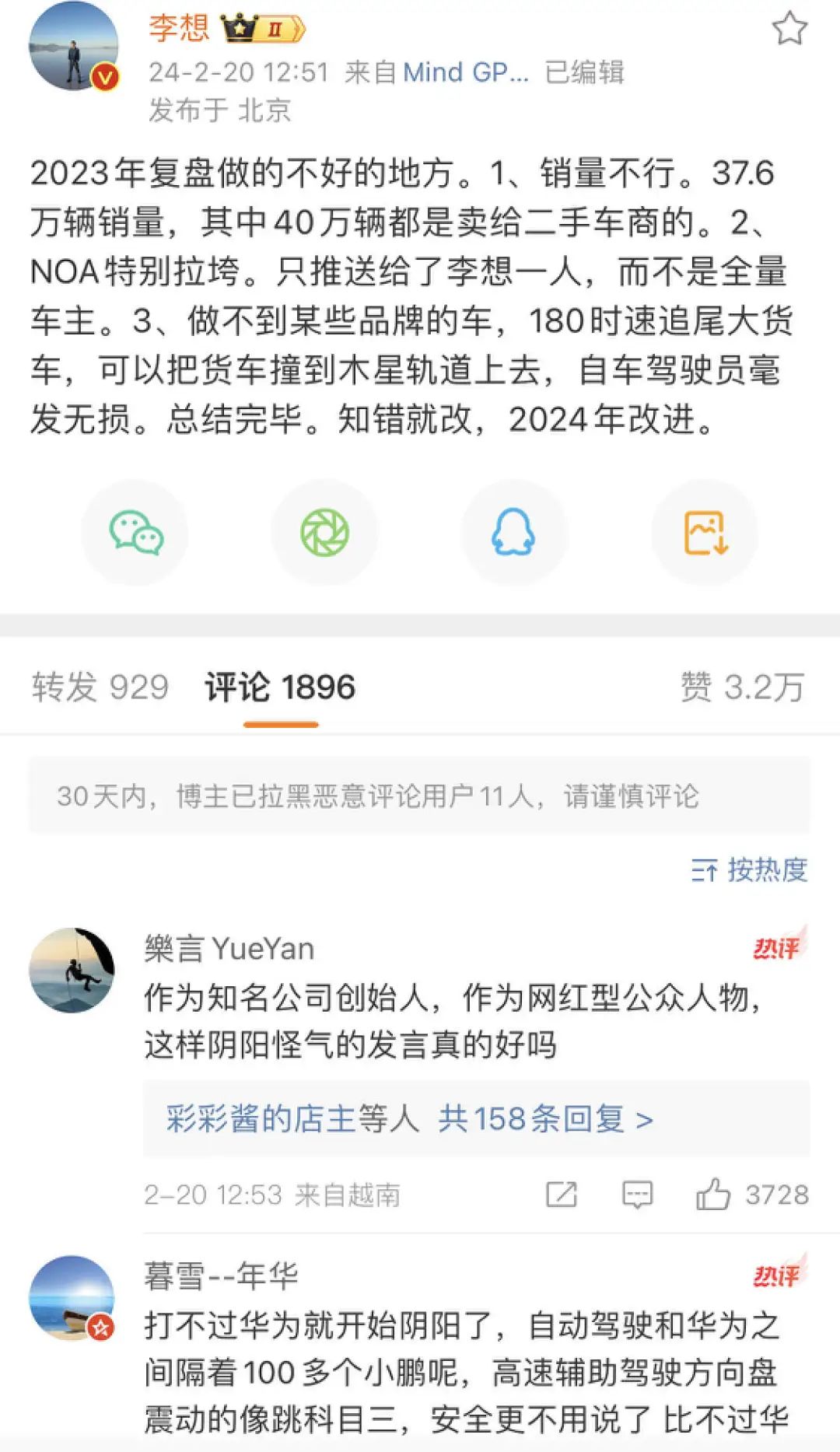Screen dimensions: 840x1452
Task: Save the post as an image
Action: (703, 533)
